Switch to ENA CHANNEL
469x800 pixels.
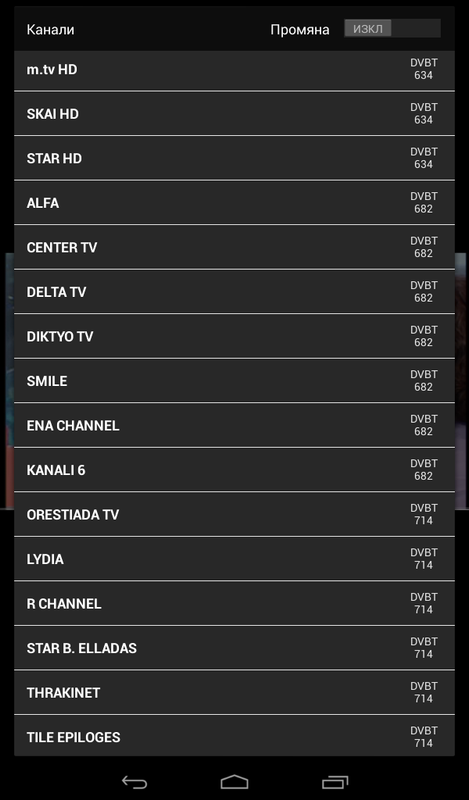[234, 426]
